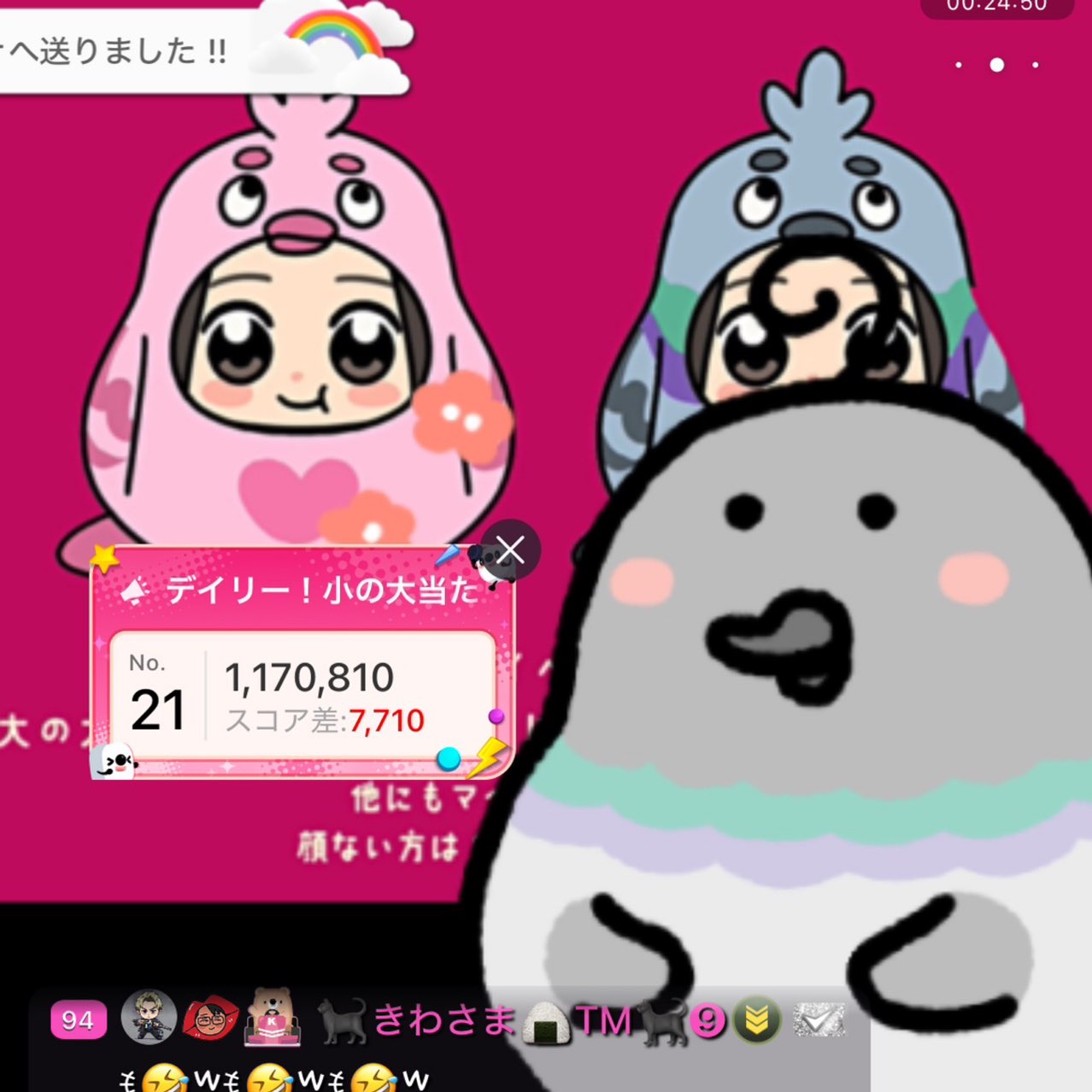Screen dimensions: 1092x1092
Task: Open commenter きわさま's profile
Action: coord(444,1020)
